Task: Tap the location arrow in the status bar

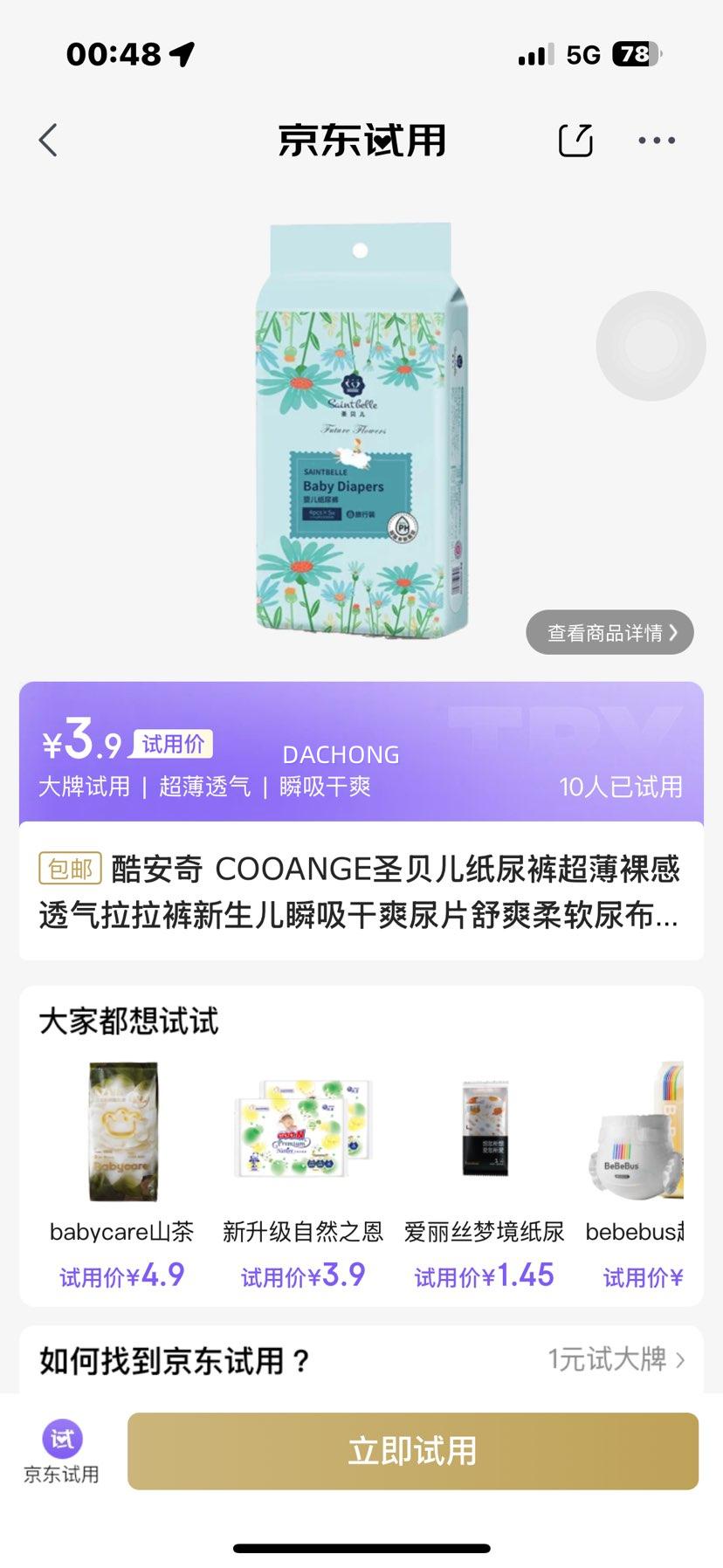Action: click(182, 52)
